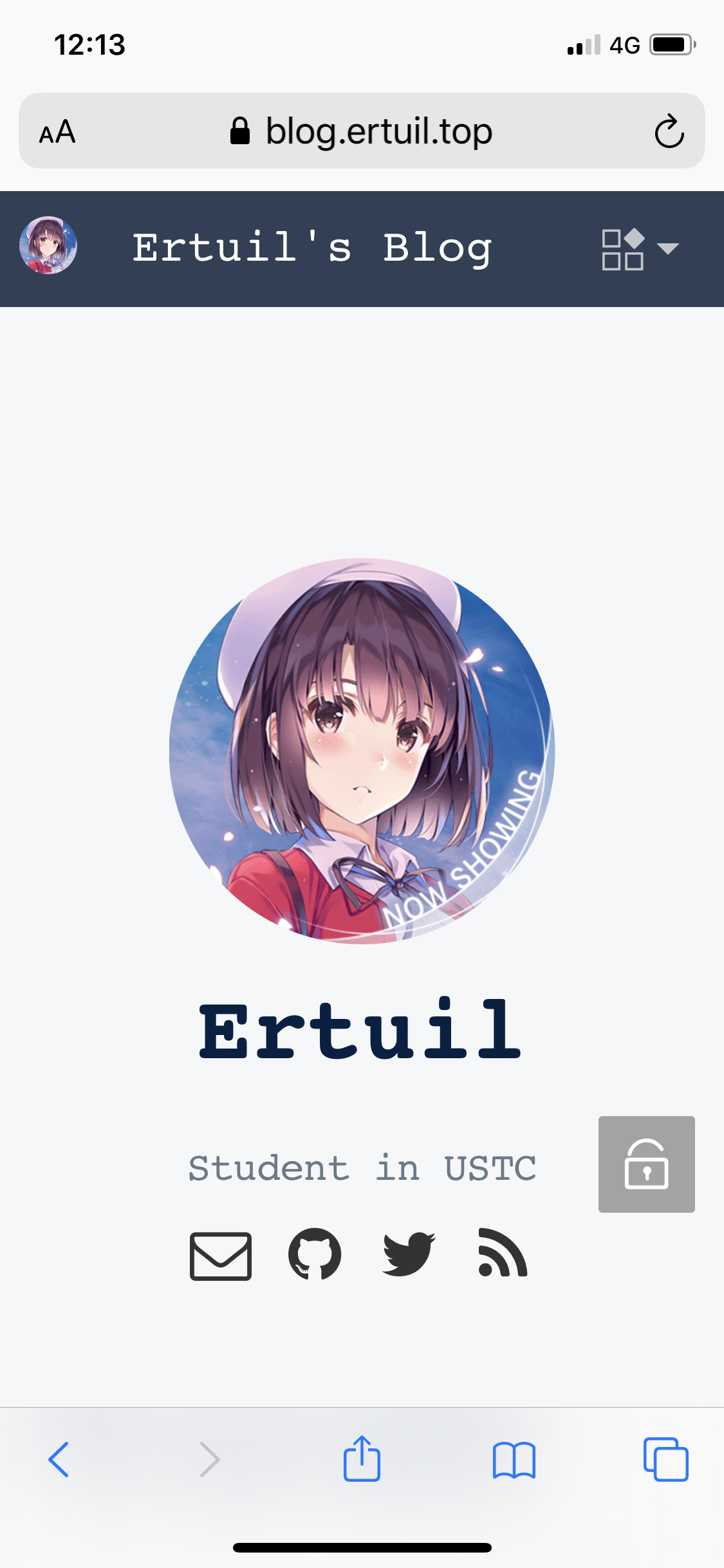Open Safari bookmarks

pos(514,1459)
